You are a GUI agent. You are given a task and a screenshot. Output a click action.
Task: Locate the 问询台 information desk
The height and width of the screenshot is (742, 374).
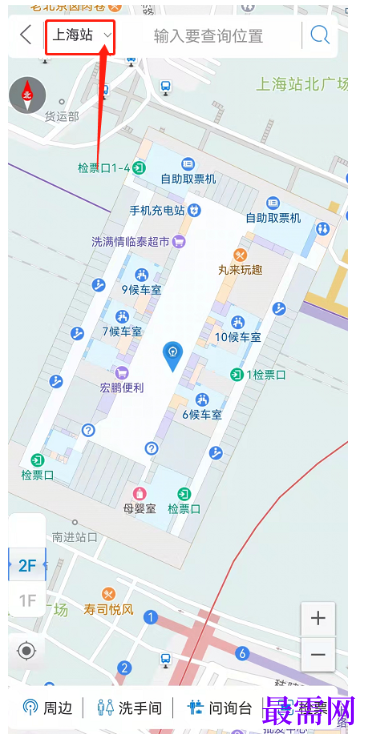pos(219,708)
